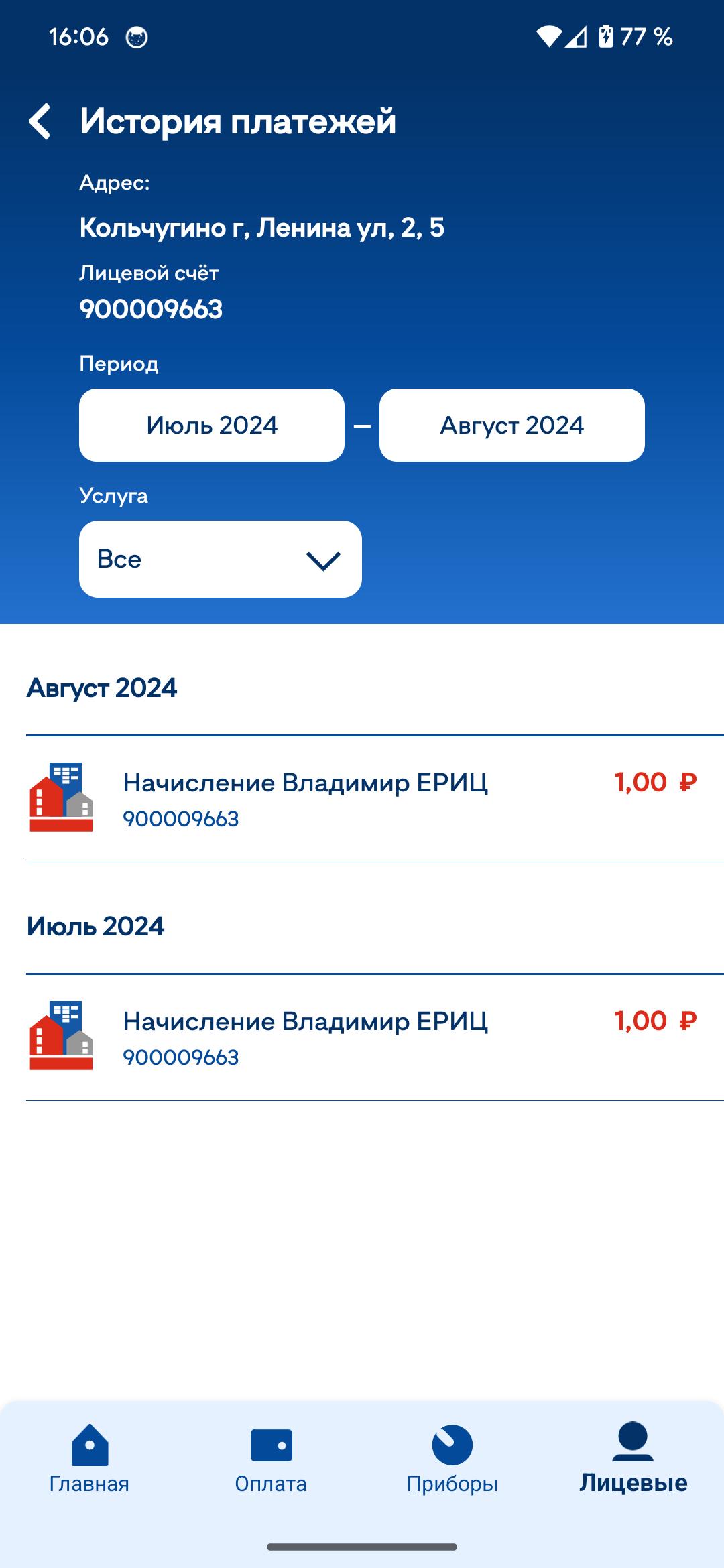This screenshot has height=1568, width=724.
Task: Expand the Услуга dropdown showing Все
Action: coord(221,560)
